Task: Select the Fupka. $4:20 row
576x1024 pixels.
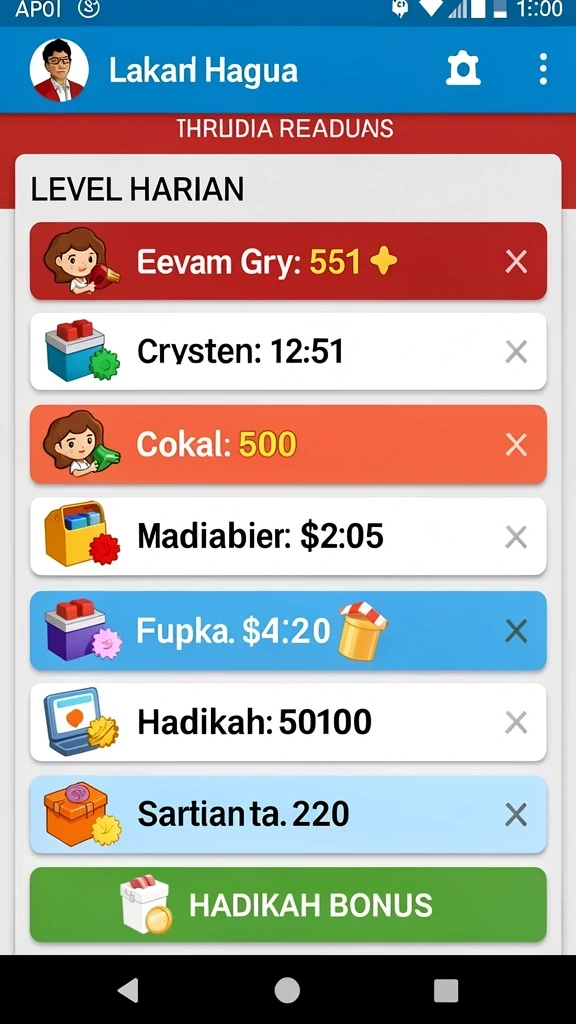Action: 288,630
